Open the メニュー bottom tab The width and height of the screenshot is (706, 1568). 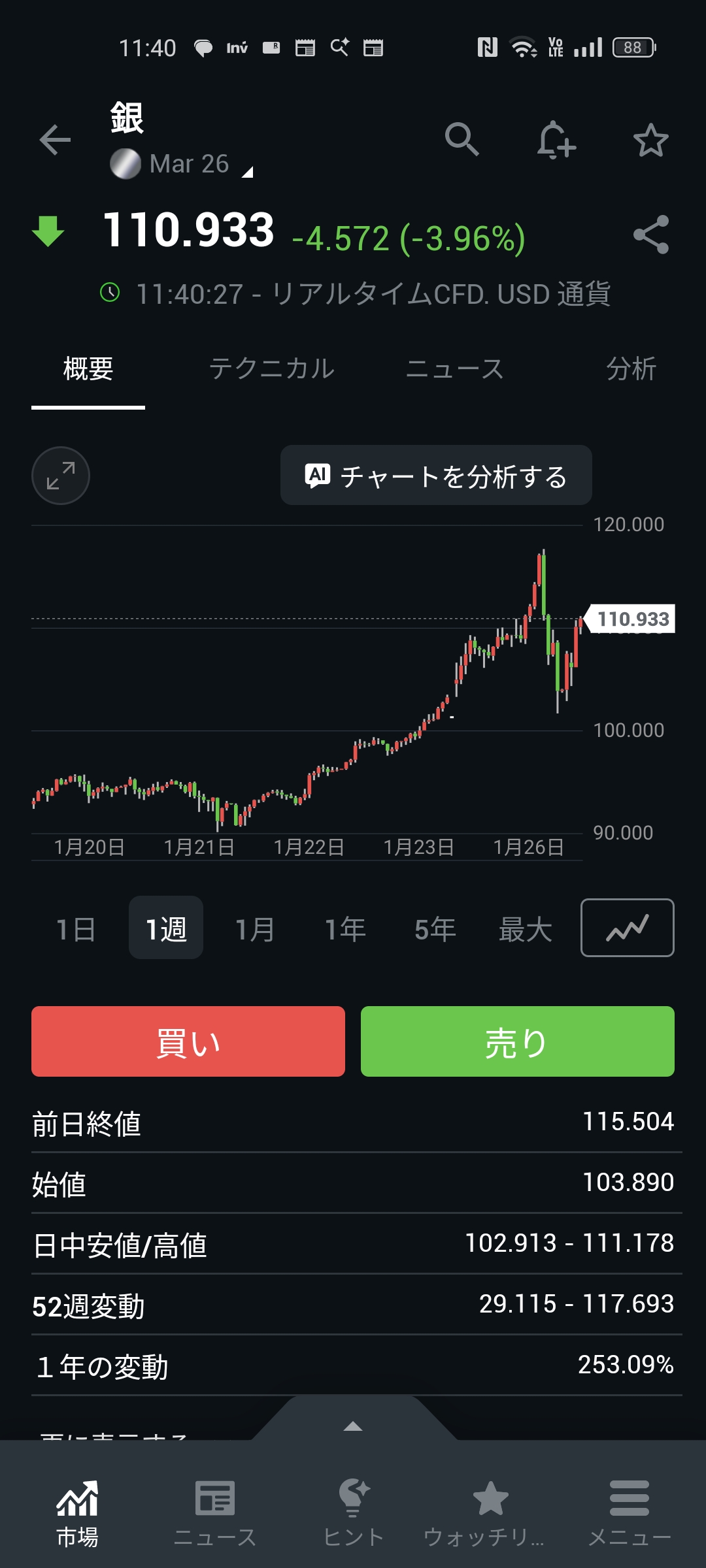(x=629, y=1514)
